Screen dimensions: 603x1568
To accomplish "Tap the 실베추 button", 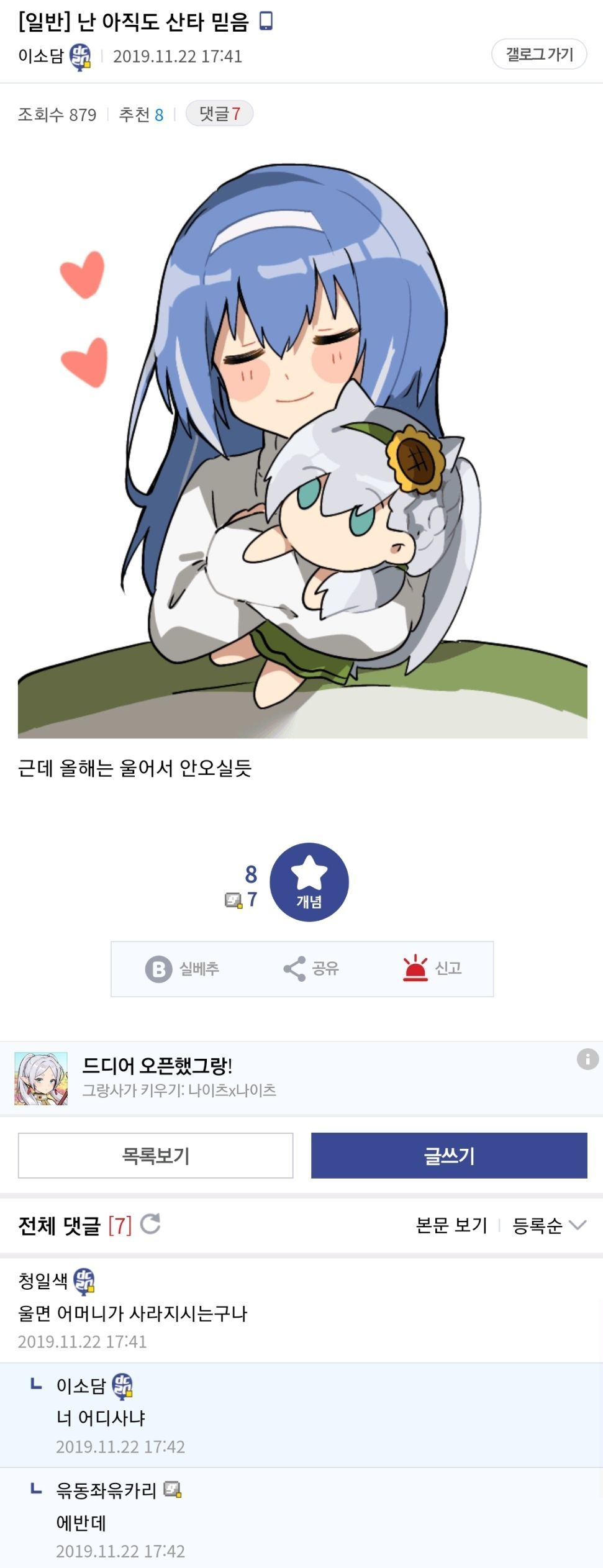I will (183, 969).
